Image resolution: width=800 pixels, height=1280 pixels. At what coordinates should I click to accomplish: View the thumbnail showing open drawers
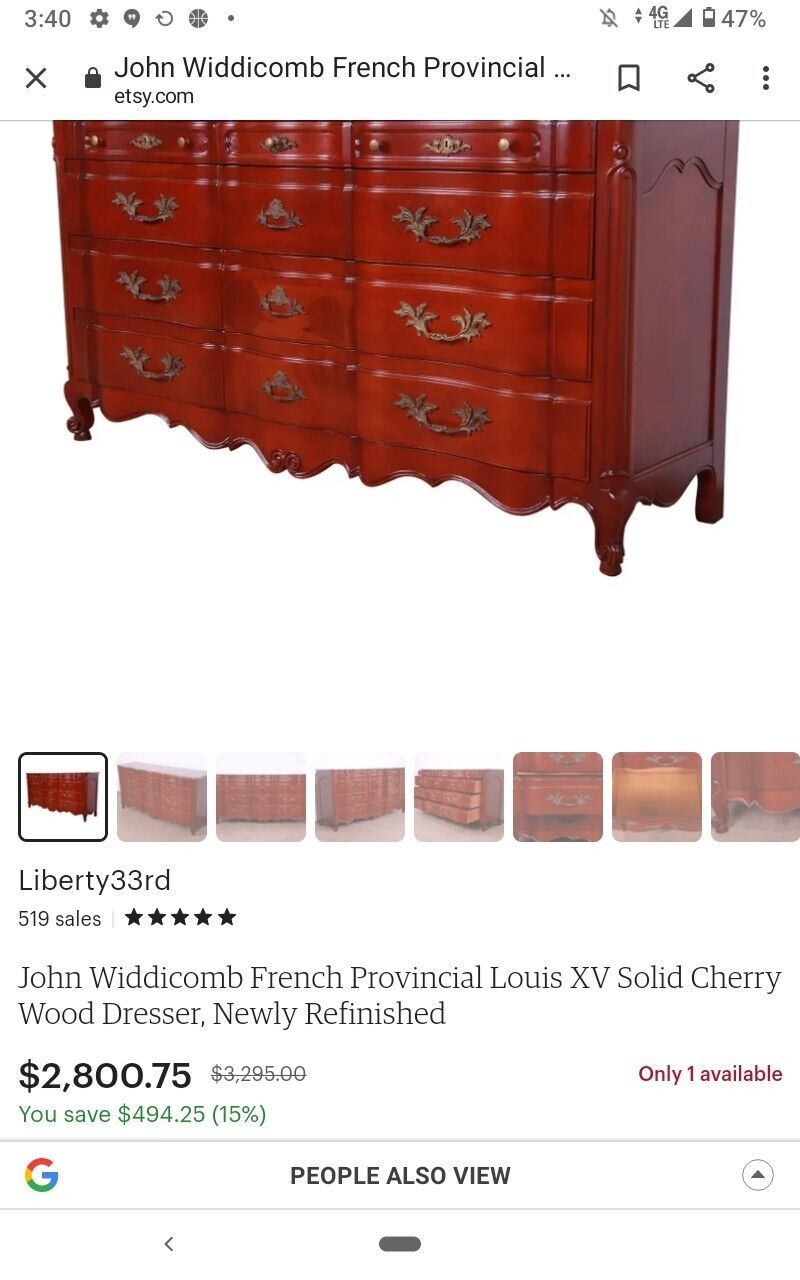(x=459, y=797)
